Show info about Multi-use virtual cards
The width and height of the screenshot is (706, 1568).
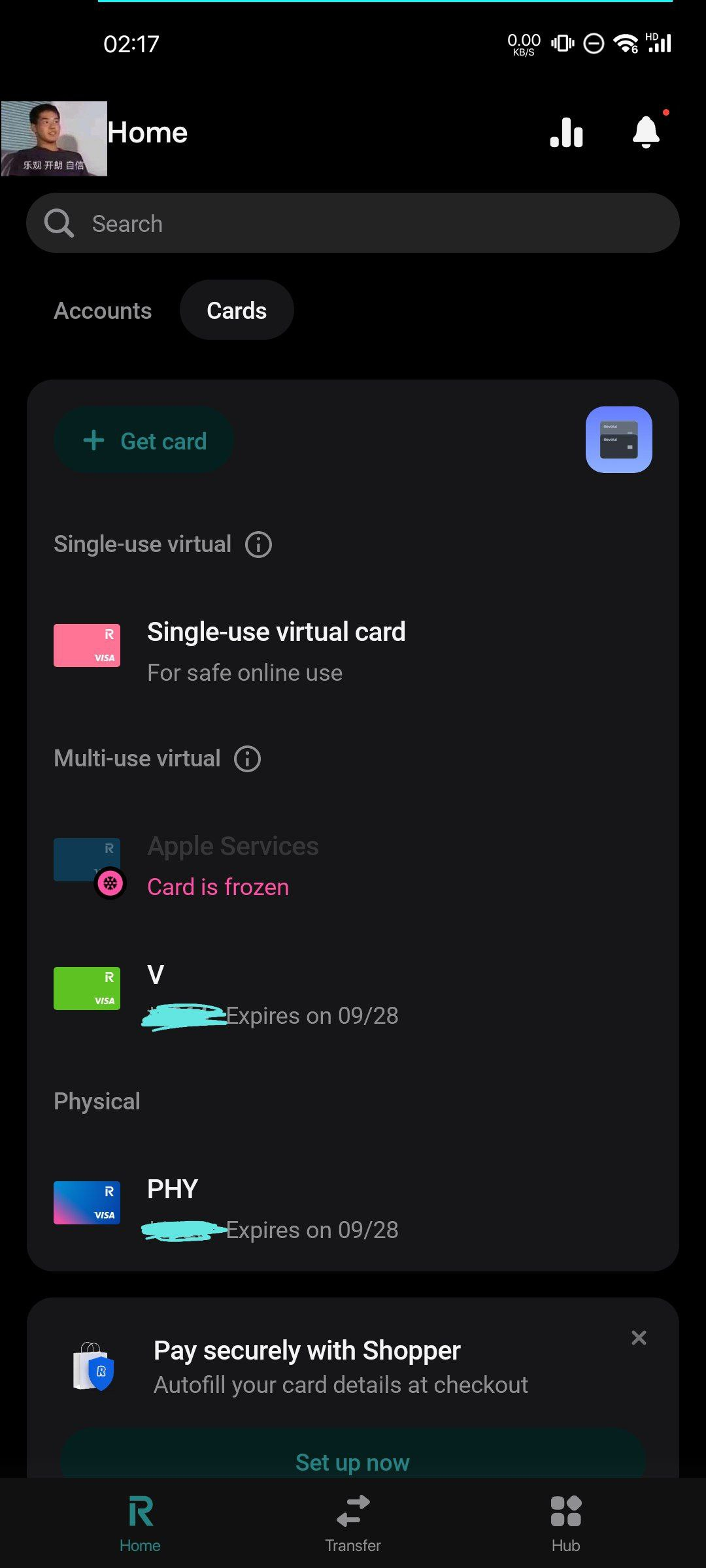pos(248,759)
